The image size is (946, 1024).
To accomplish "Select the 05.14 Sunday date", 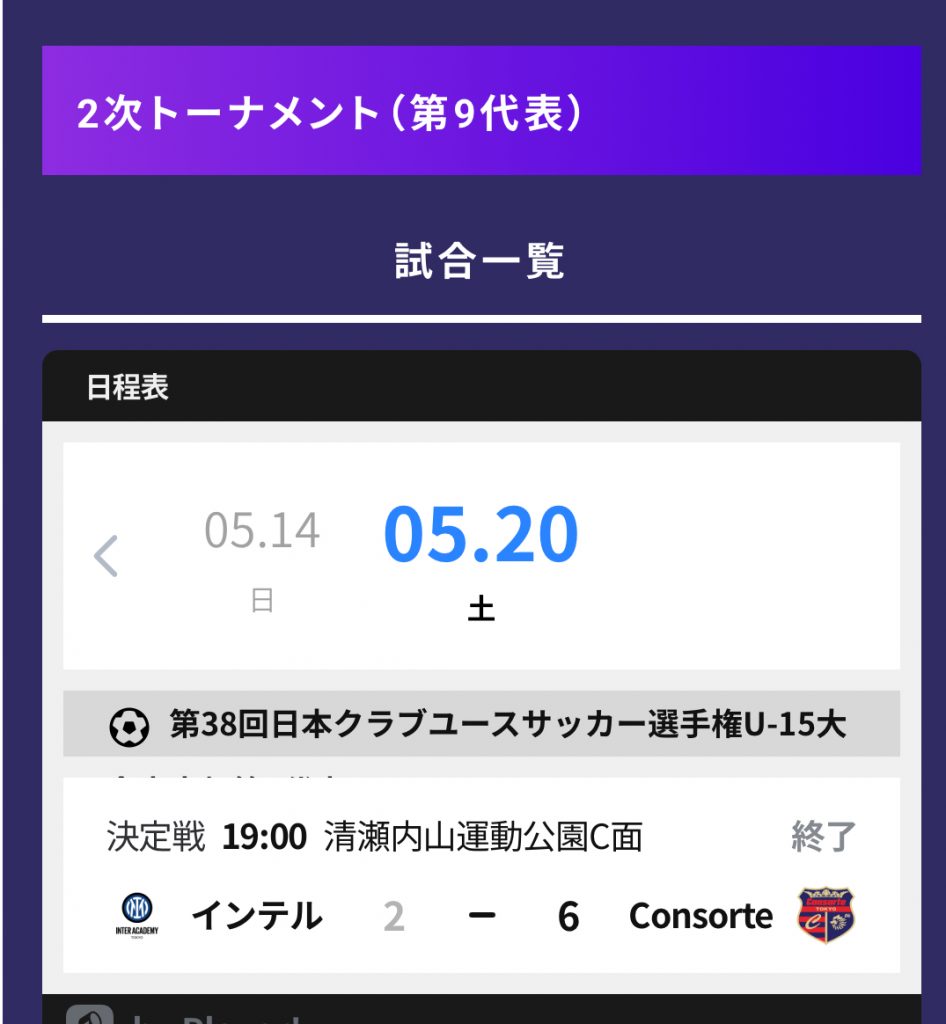I will [262, 556].
